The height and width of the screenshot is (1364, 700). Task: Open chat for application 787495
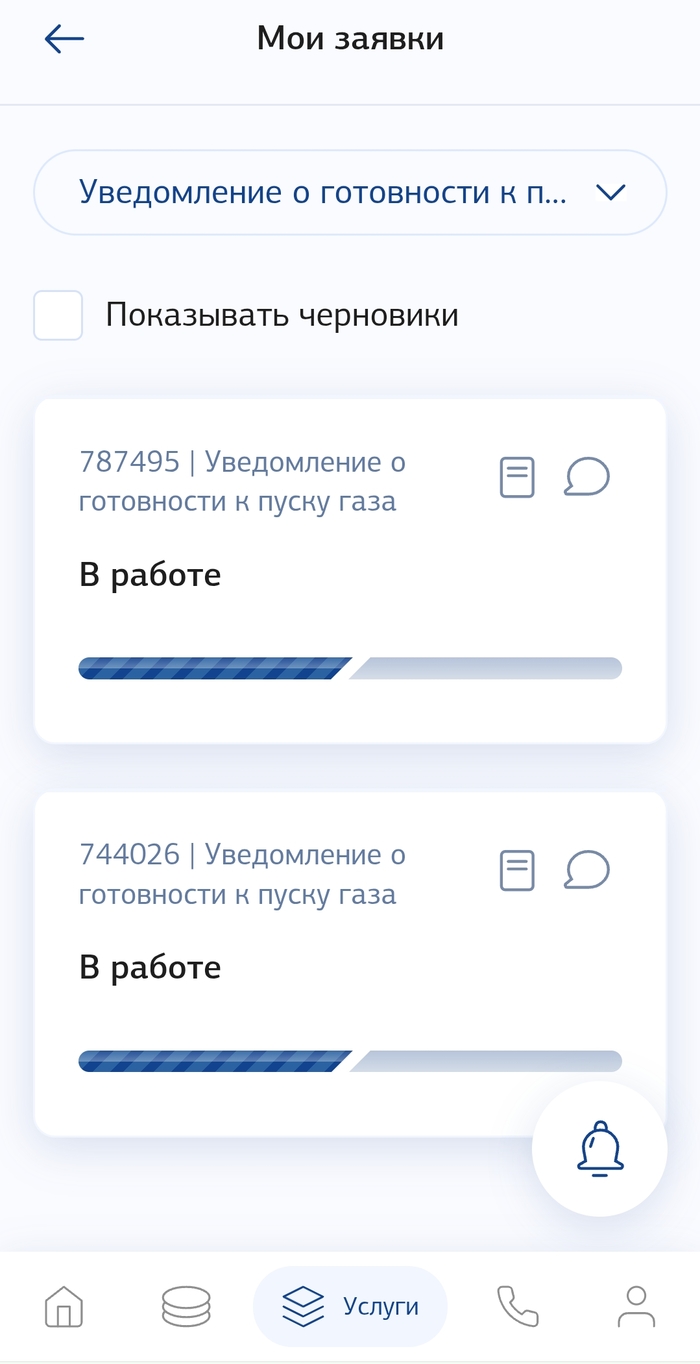(587, 477)
